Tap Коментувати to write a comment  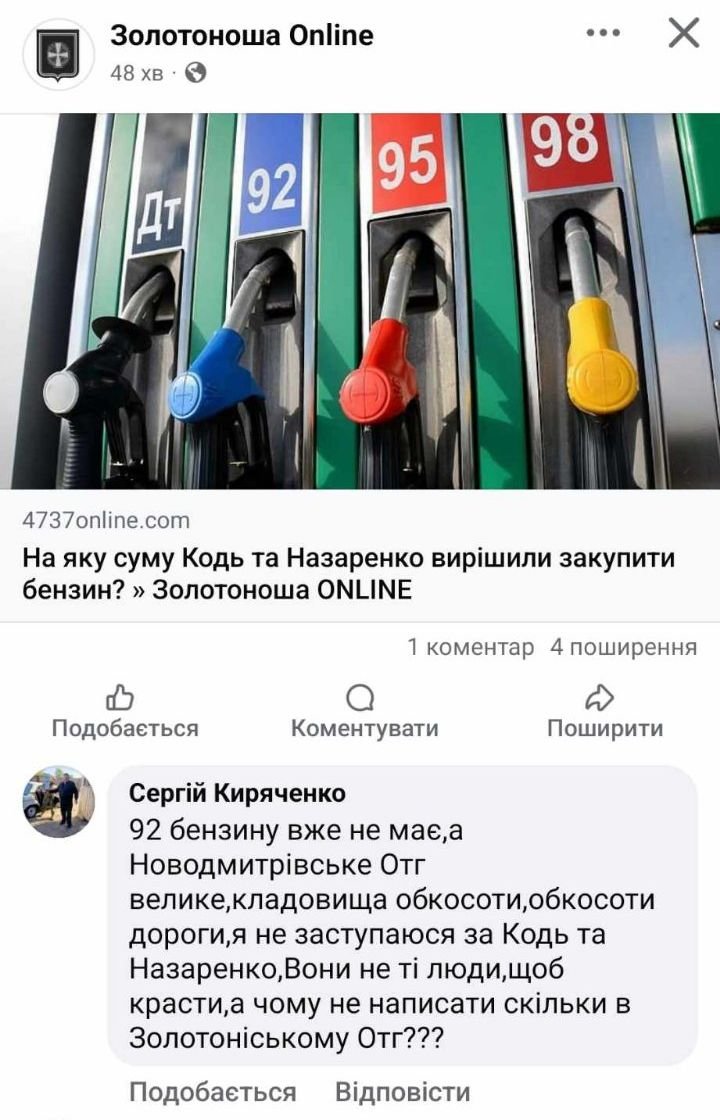pyautogui.click(x=364, y=713)
